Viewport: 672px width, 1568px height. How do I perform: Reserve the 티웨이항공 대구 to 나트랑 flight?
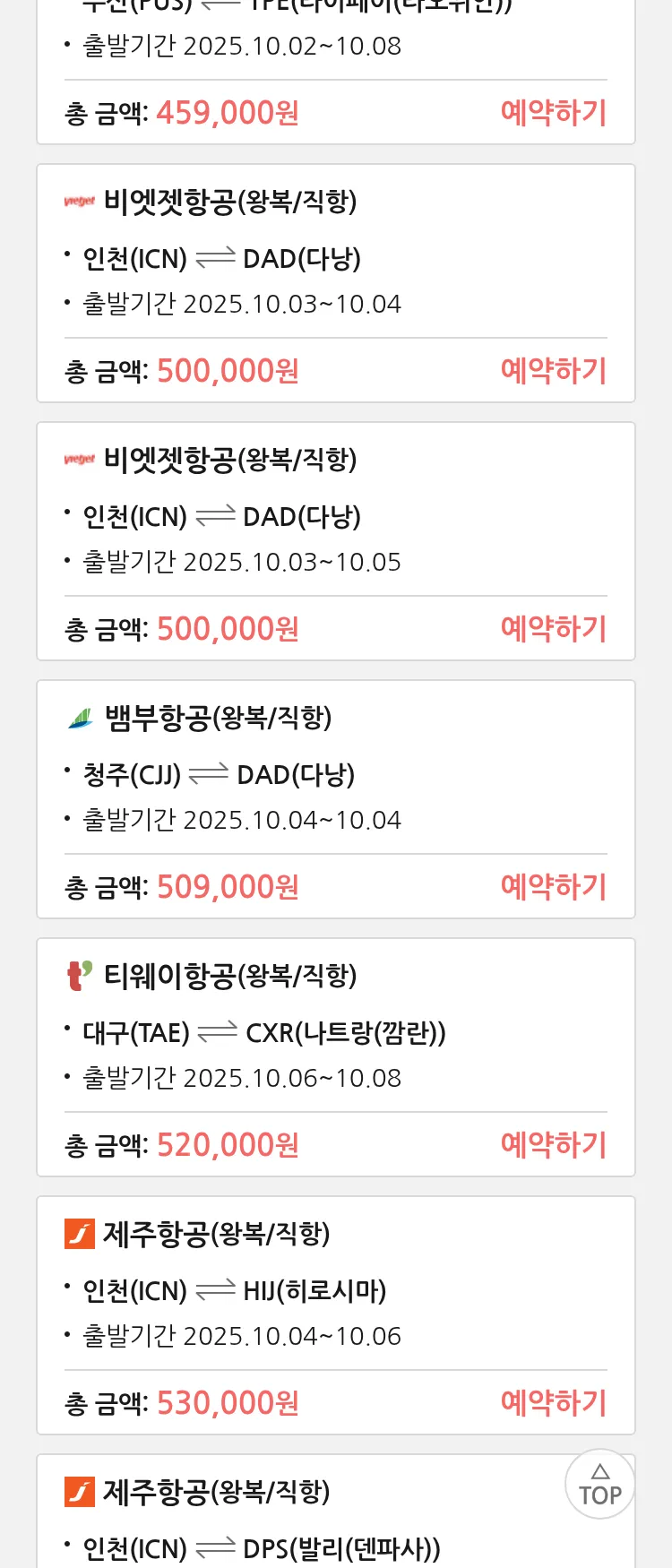pyautogui.click(x=553, y=1145)
